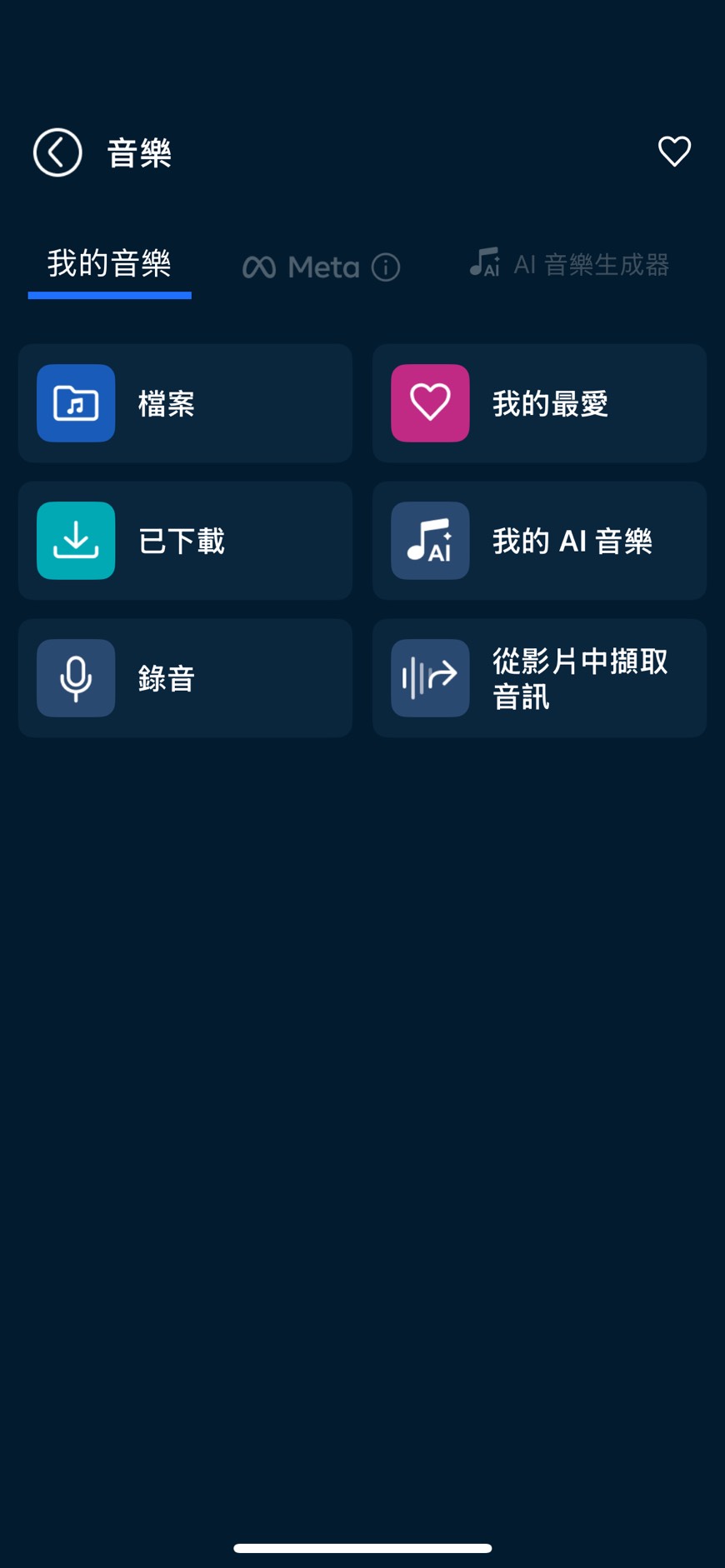
Task: Stay on the 我的音樂 tab
Action: click(x=109, y=264)
